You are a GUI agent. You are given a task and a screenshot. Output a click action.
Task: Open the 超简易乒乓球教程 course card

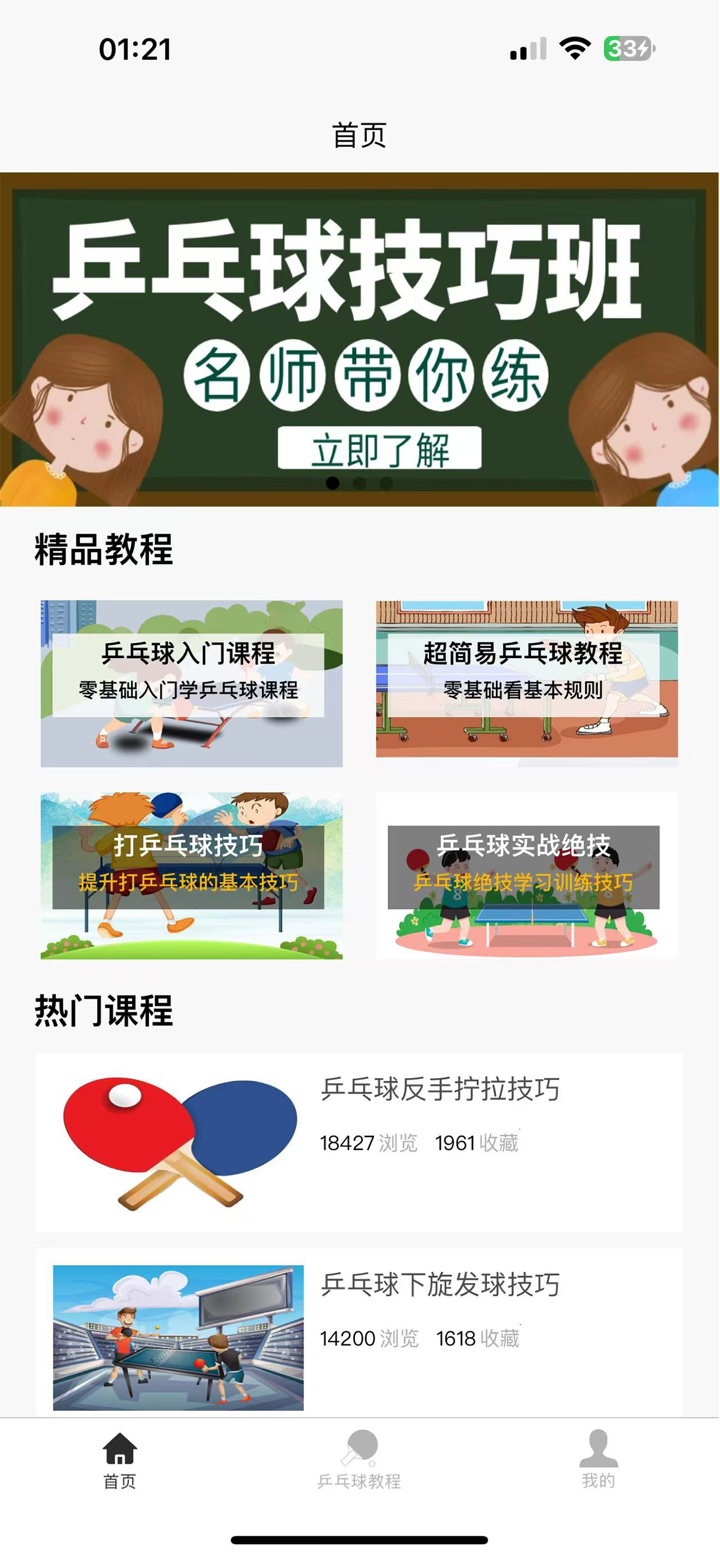527,682
